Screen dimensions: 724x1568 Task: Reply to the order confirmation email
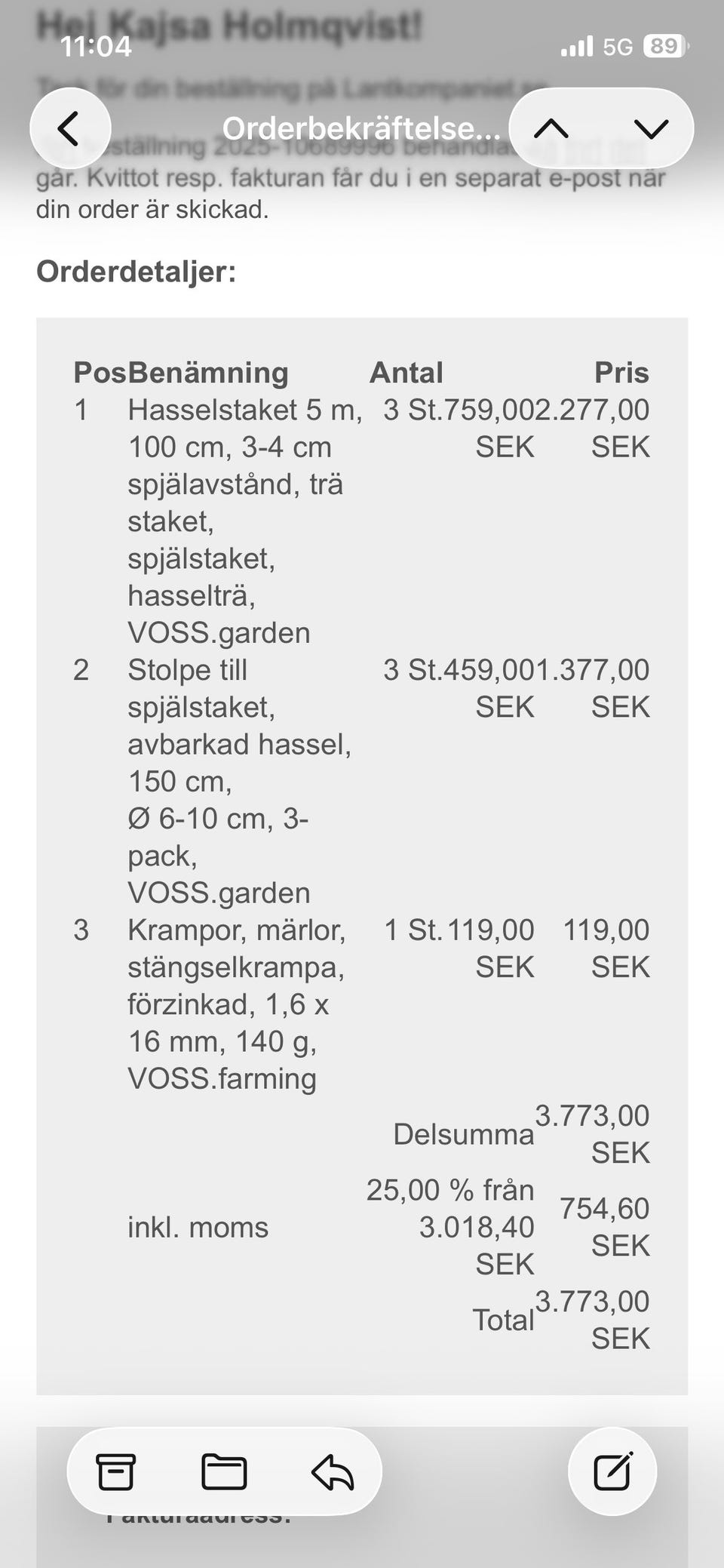point(333,1471)
